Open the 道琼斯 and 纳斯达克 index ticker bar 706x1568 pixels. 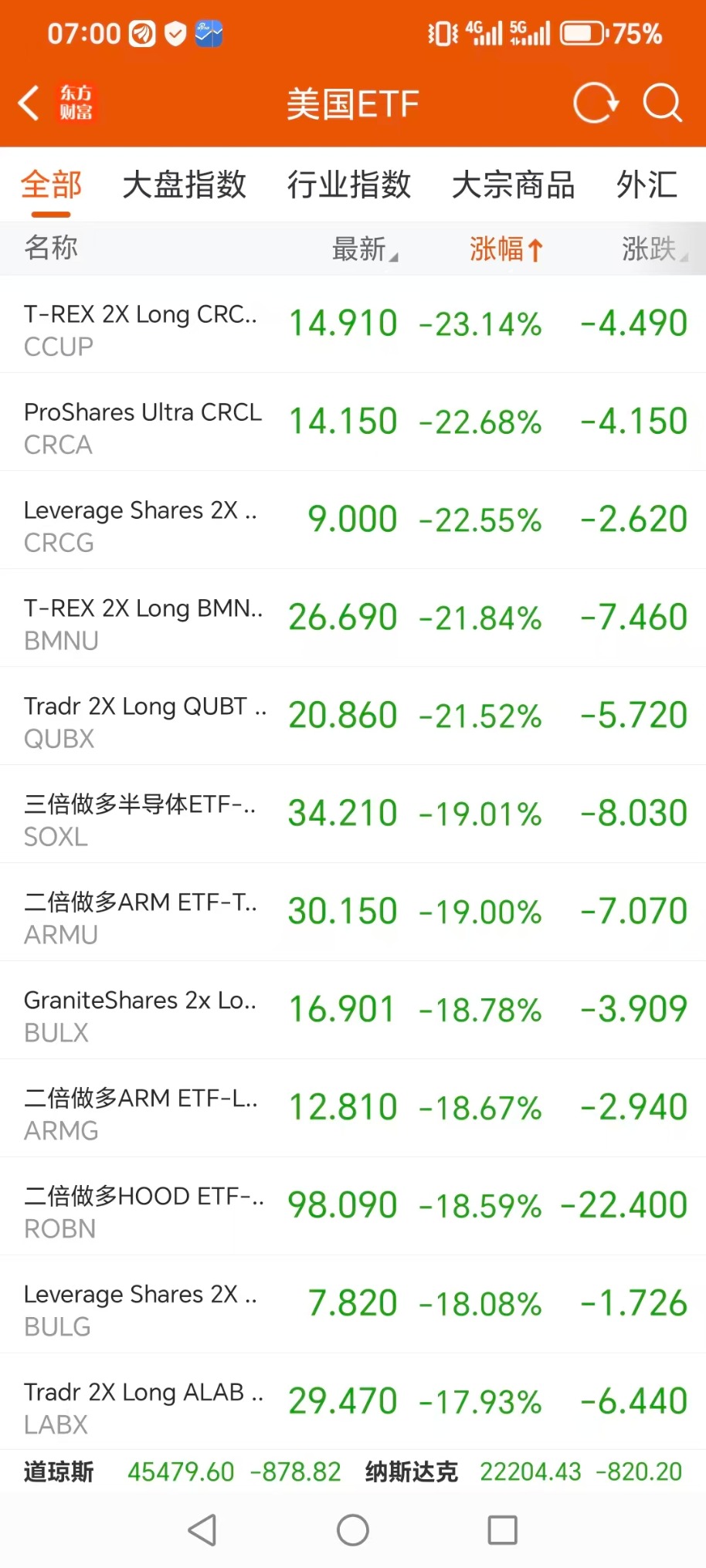353,1472
